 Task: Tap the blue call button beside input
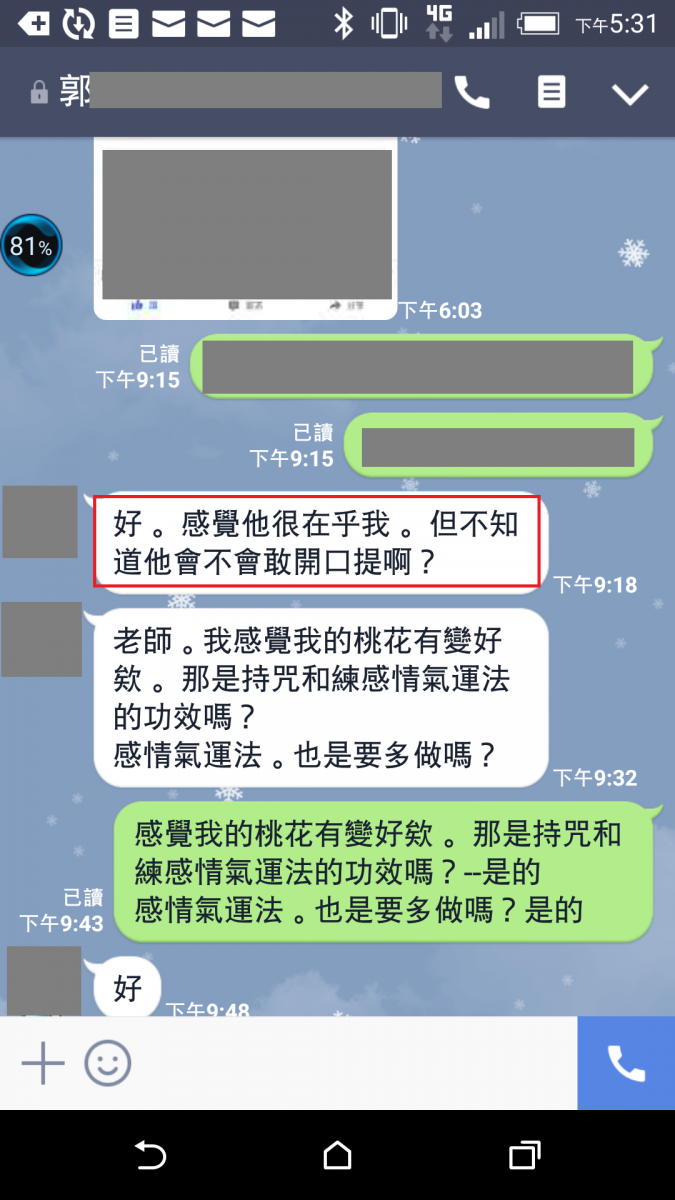pos(626,1063)
